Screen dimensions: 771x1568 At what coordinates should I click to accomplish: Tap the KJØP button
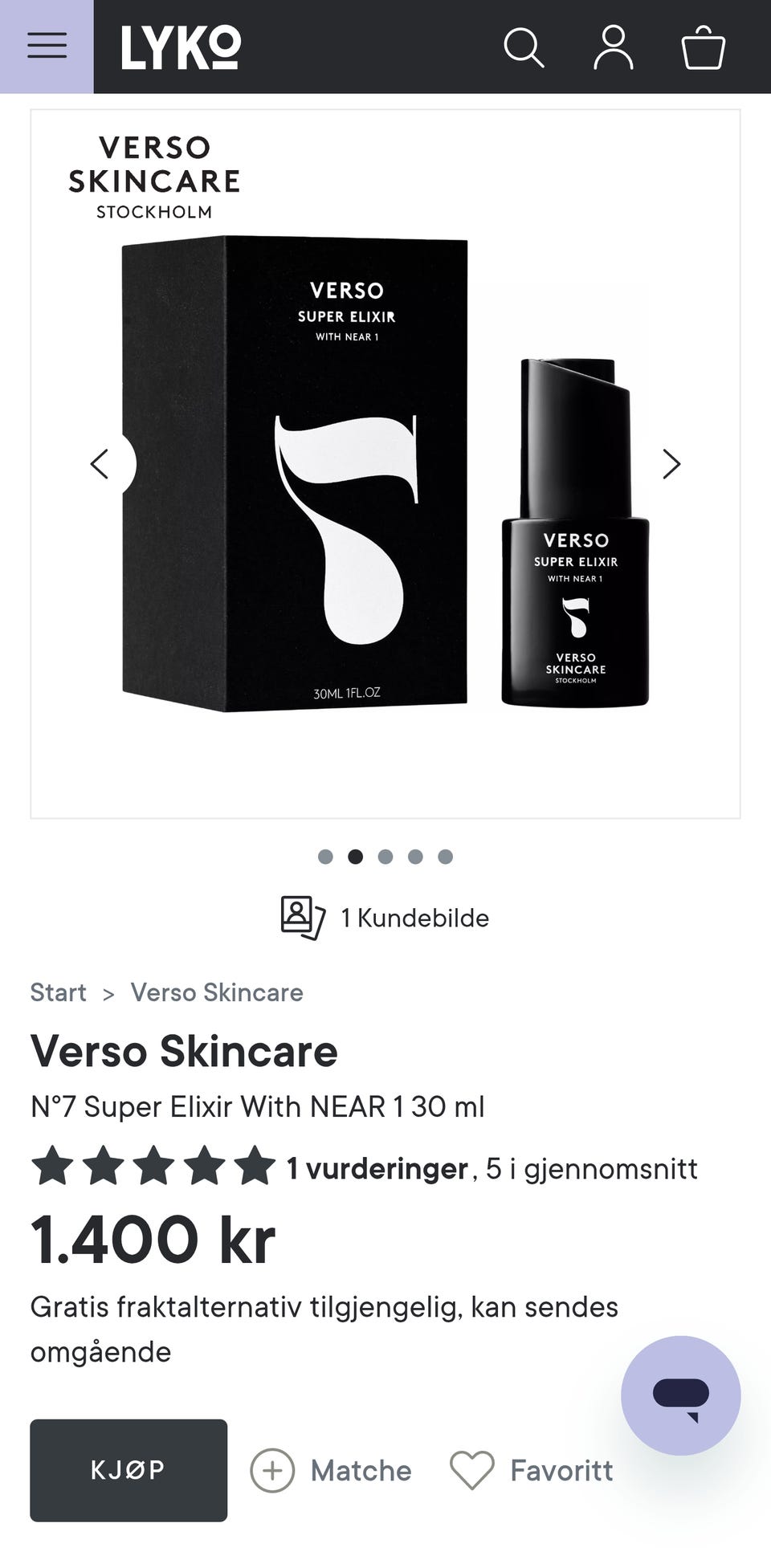tap(128, 1470)
